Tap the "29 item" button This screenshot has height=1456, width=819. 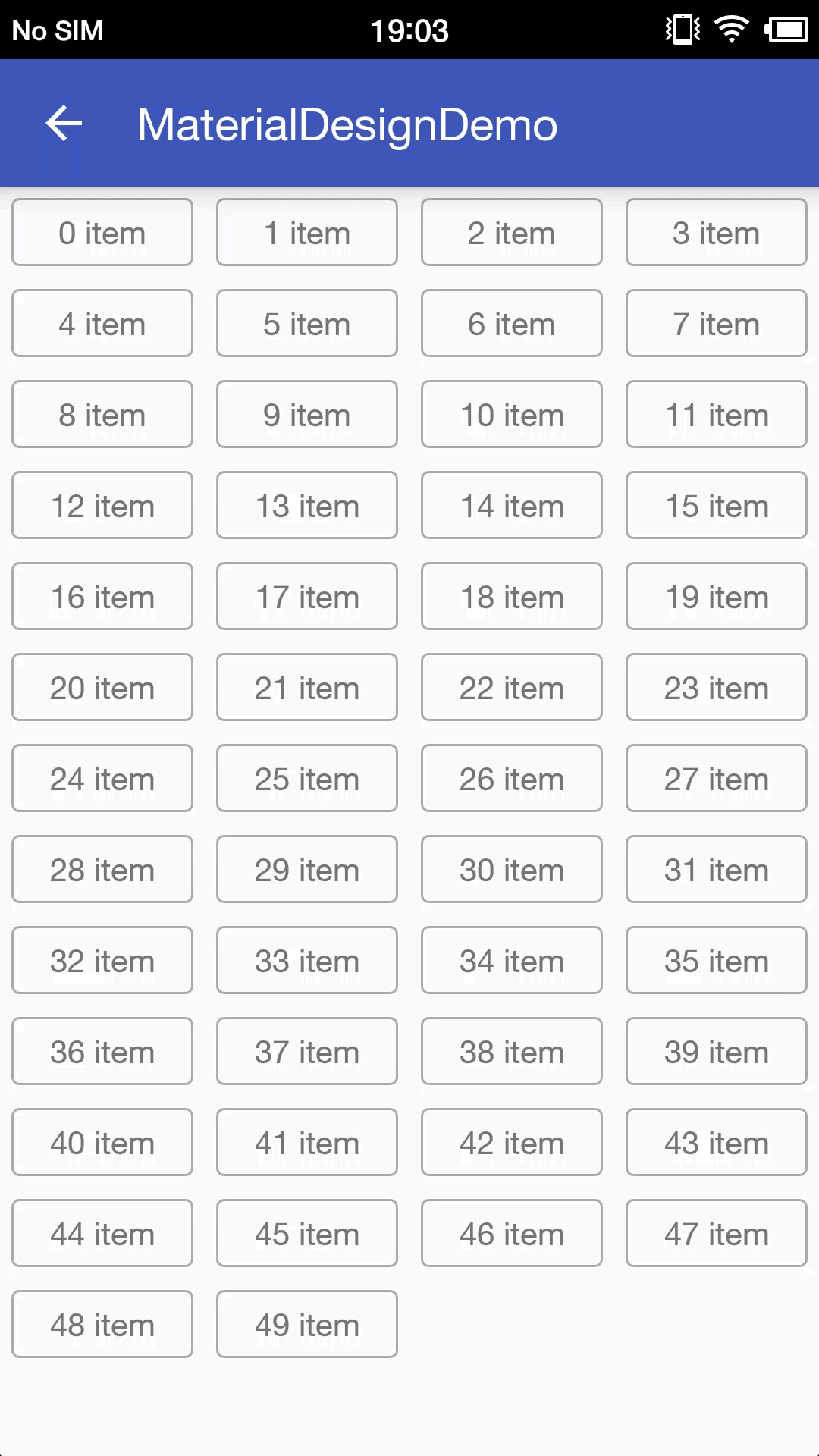(307, 869)
